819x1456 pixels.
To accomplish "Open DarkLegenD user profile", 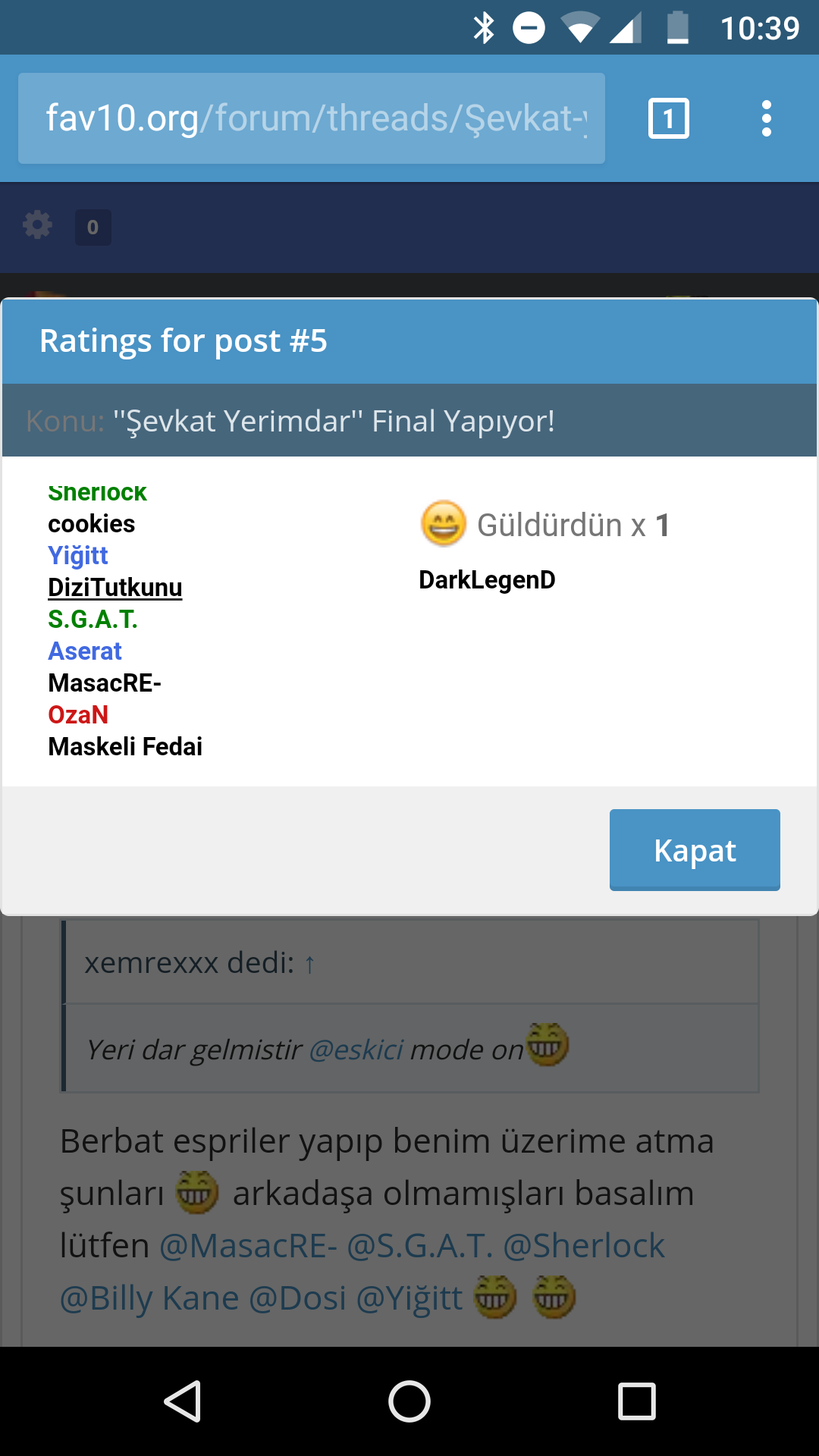I will tap(487, 580).
